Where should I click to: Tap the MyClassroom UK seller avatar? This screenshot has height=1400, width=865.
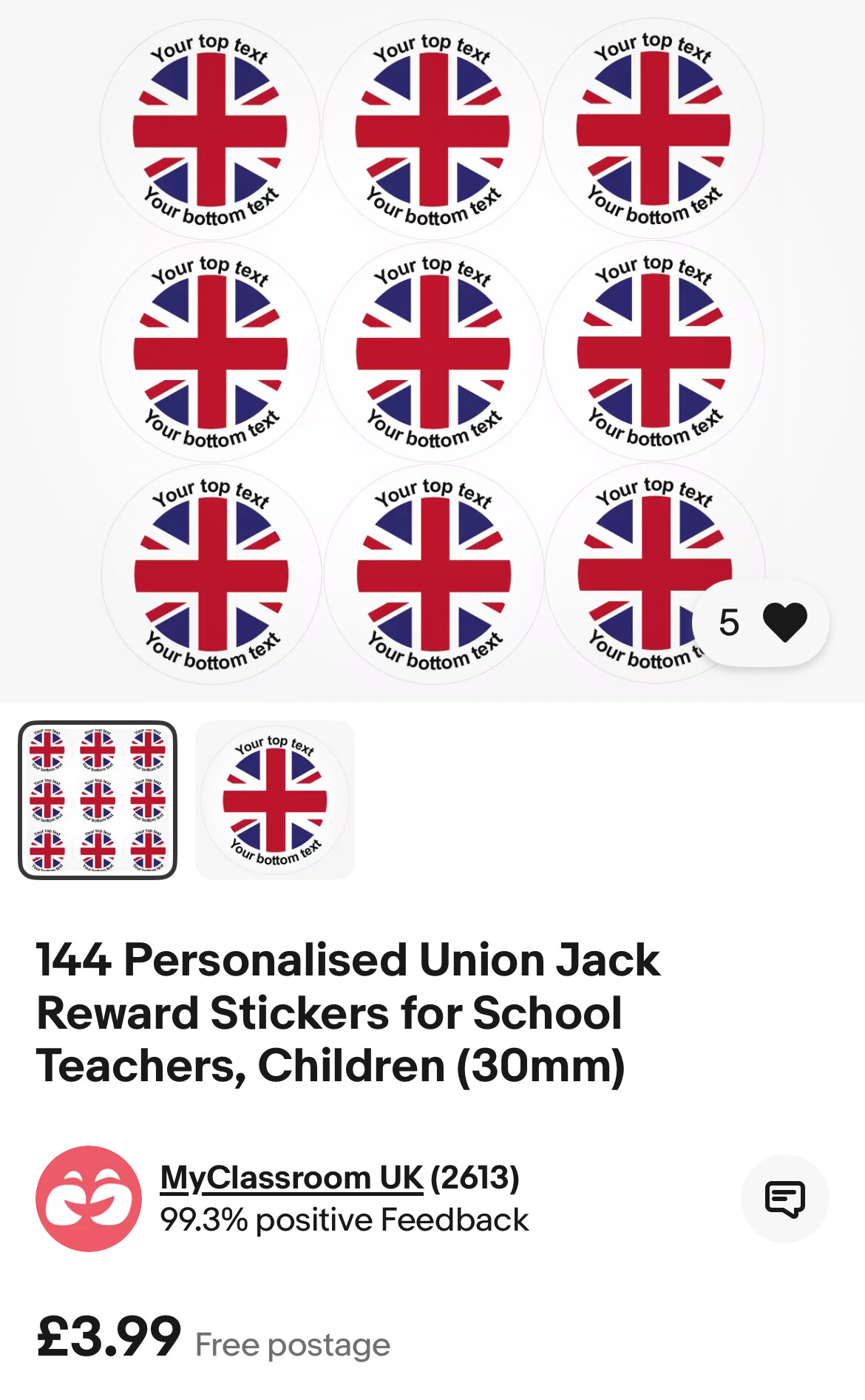click(89, 1199)
